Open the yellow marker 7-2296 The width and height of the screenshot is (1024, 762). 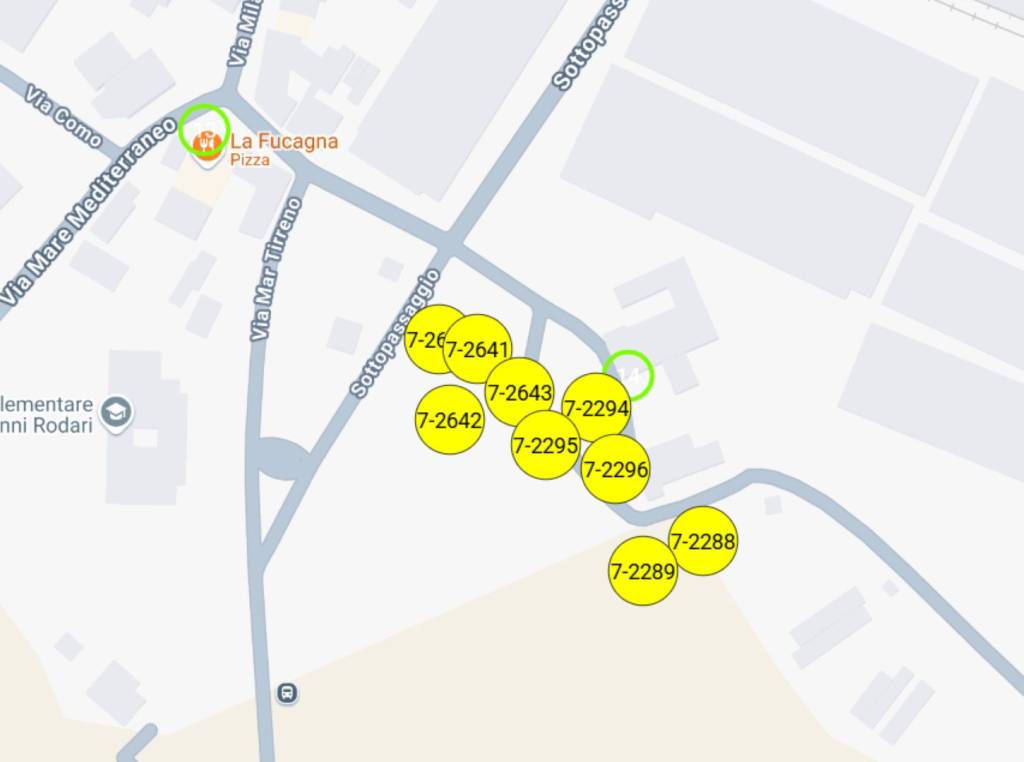point(615,469)
